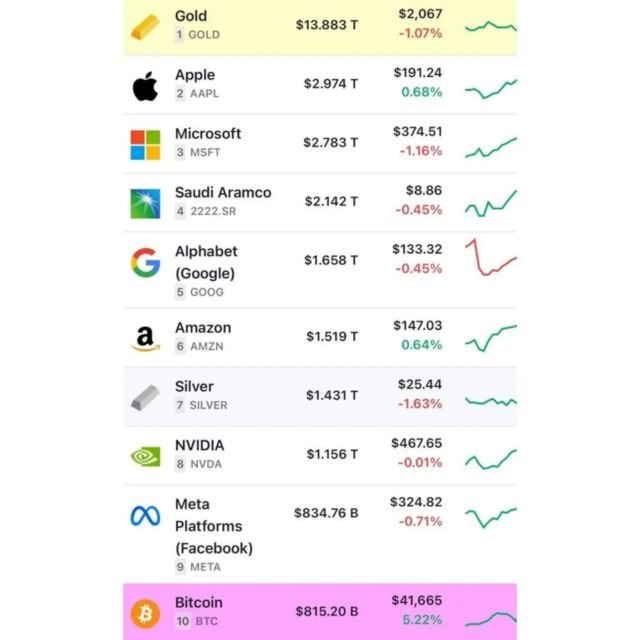View Meta Platforms (Facebook) details
This screenshot has height=640, width=640.
(320, 534)
